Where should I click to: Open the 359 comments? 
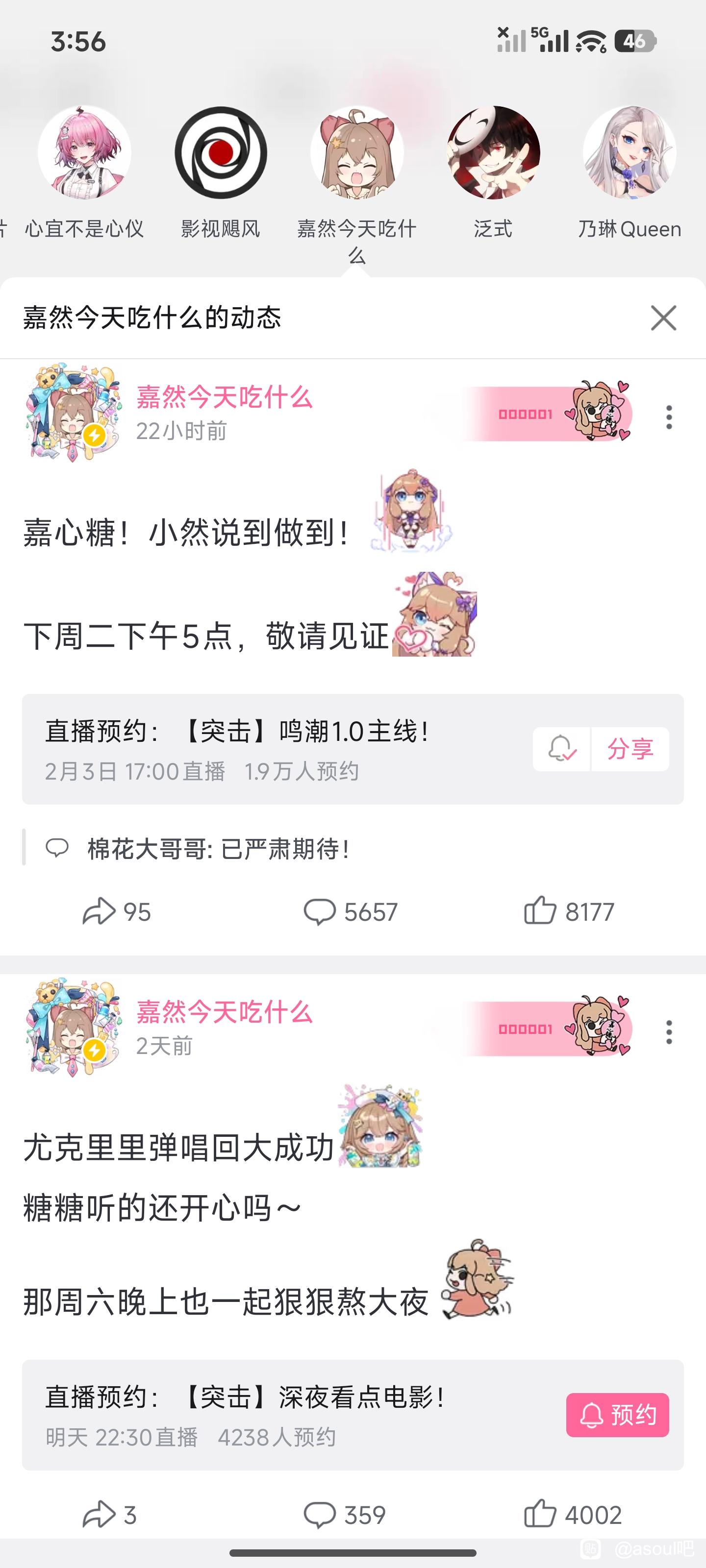tap(345, 1515)
